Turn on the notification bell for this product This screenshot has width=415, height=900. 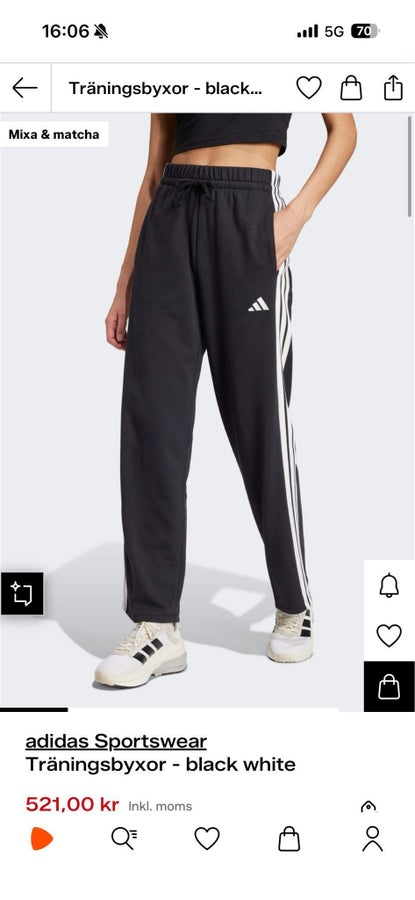click(389, 585)
